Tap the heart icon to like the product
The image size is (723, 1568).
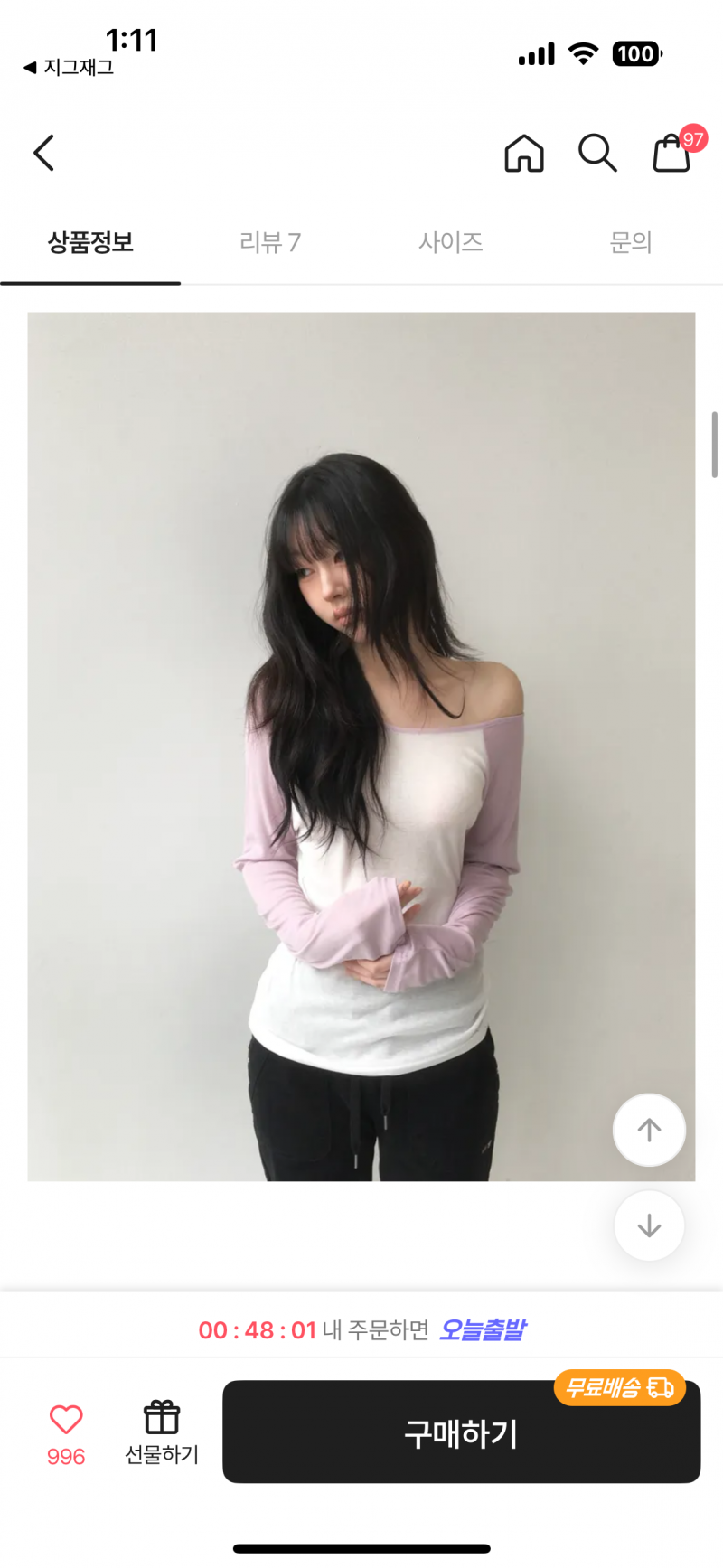click(65, 1421)
